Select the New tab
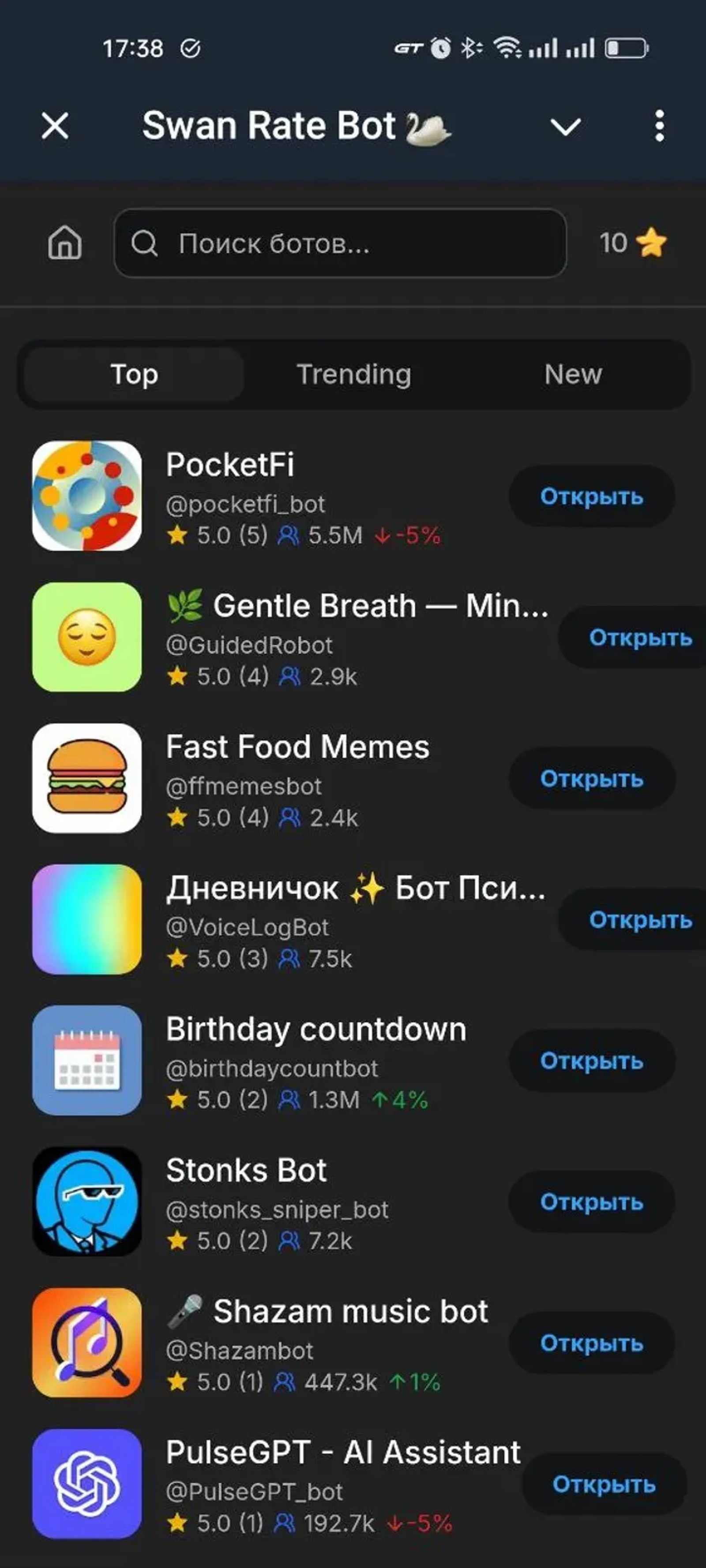This screenshot has height=1568, width=706. 573,374
